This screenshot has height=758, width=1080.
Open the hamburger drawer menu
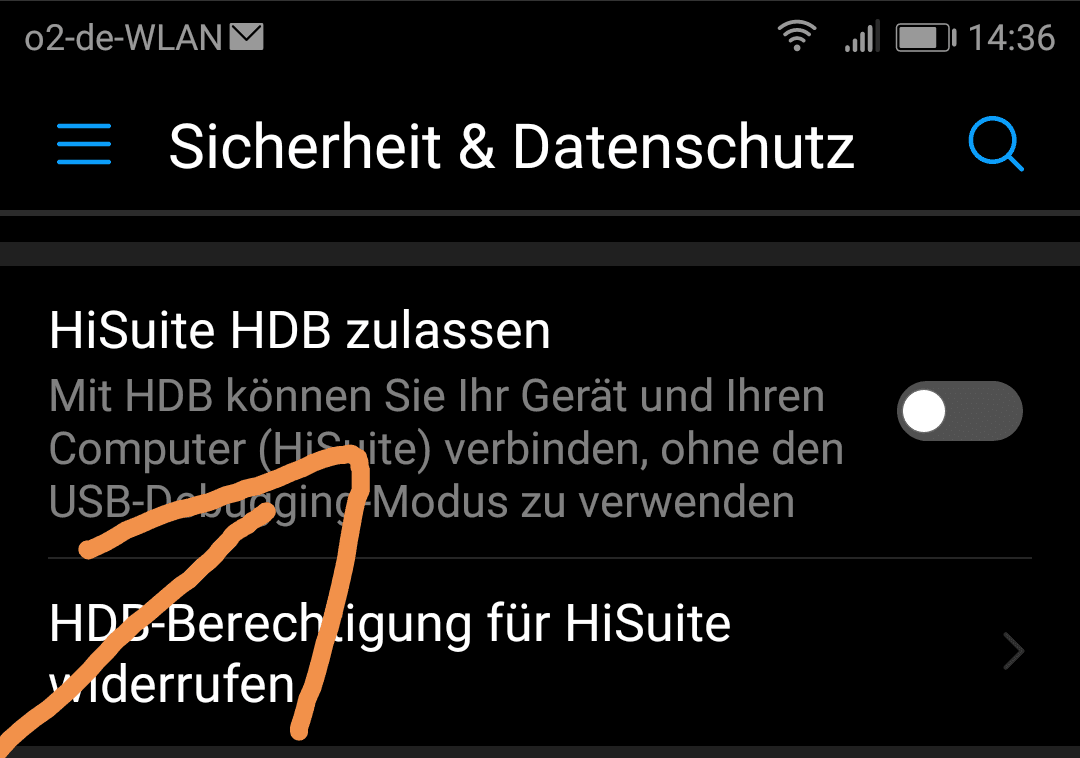point(84,146)
